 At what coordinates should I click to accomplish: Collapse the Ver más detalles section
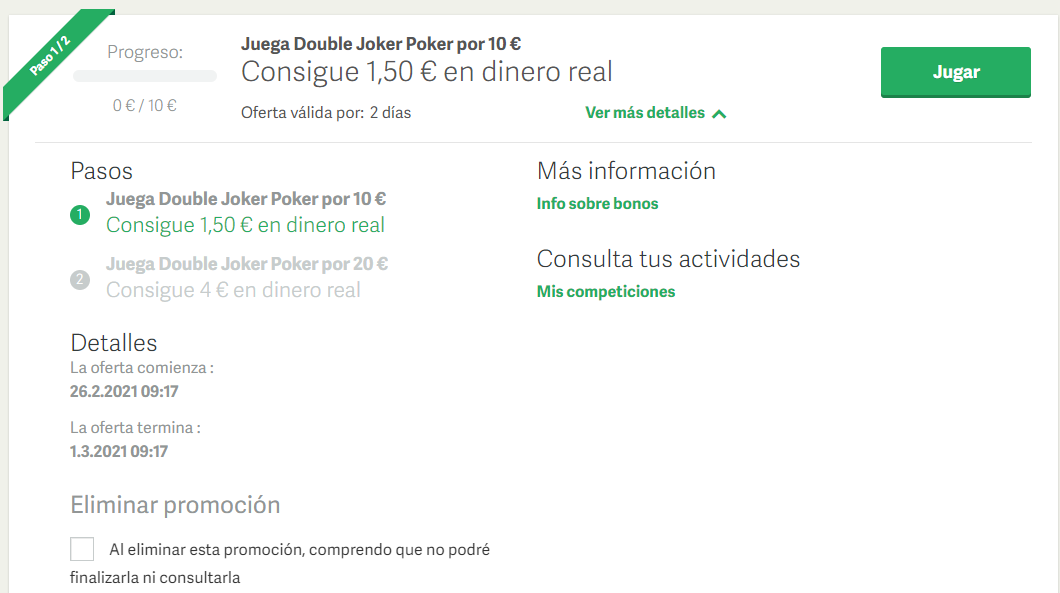[655, 113]
